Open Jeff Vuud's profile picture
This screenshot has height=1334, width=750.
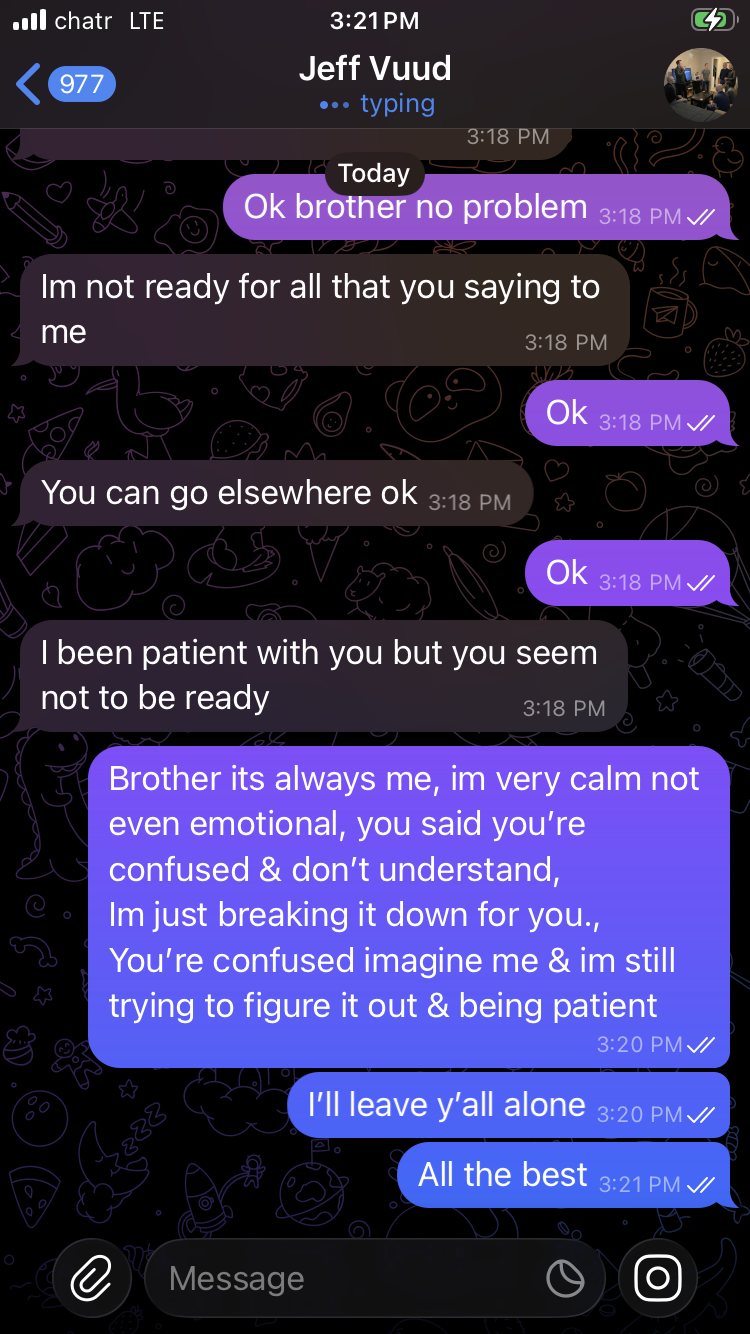701,84
